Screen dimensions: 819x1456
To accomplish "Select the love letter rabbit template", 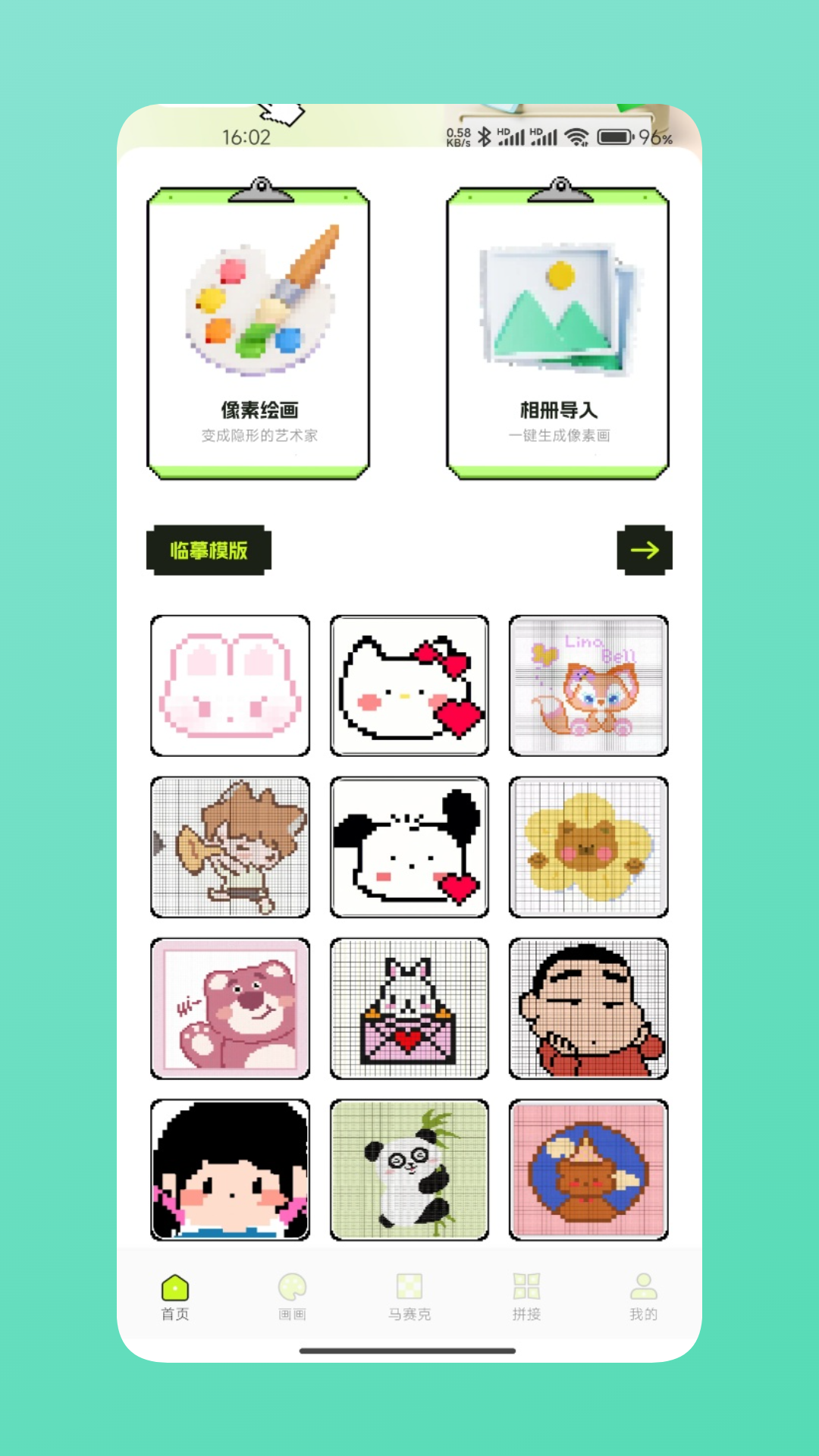I will point(409,1008).
